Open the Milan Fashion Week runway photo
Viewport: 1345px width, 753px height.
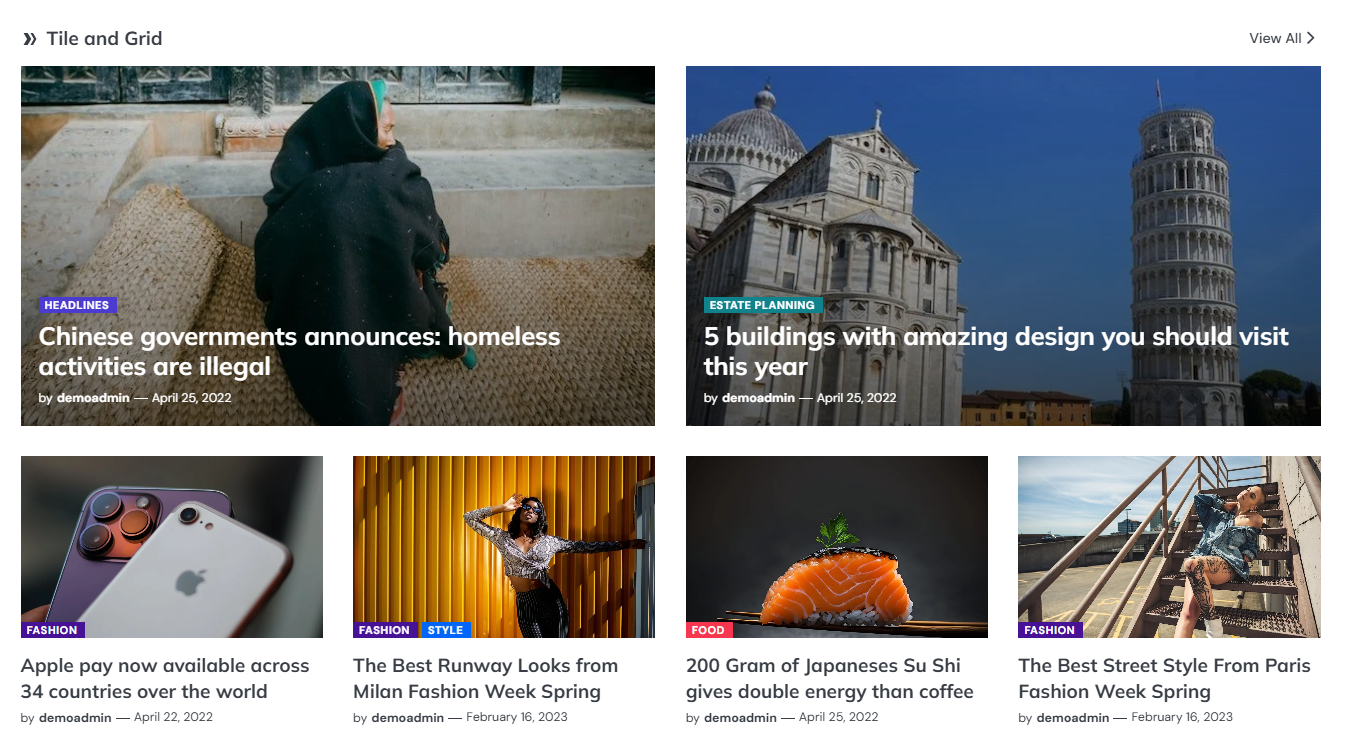(x=503, y=540)
